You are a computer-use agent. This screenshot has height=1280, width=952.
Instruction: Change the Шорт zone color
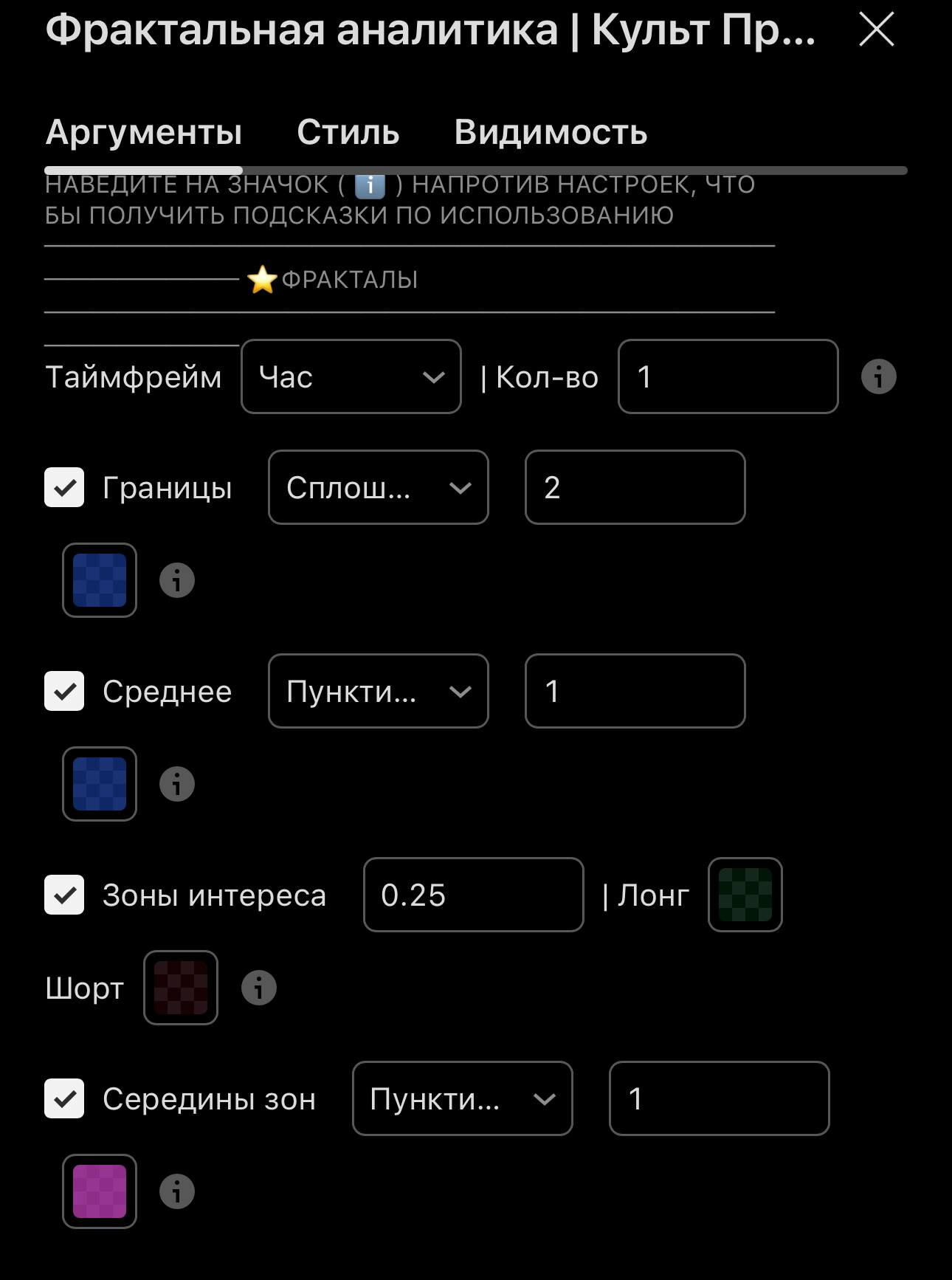[181, 988]
